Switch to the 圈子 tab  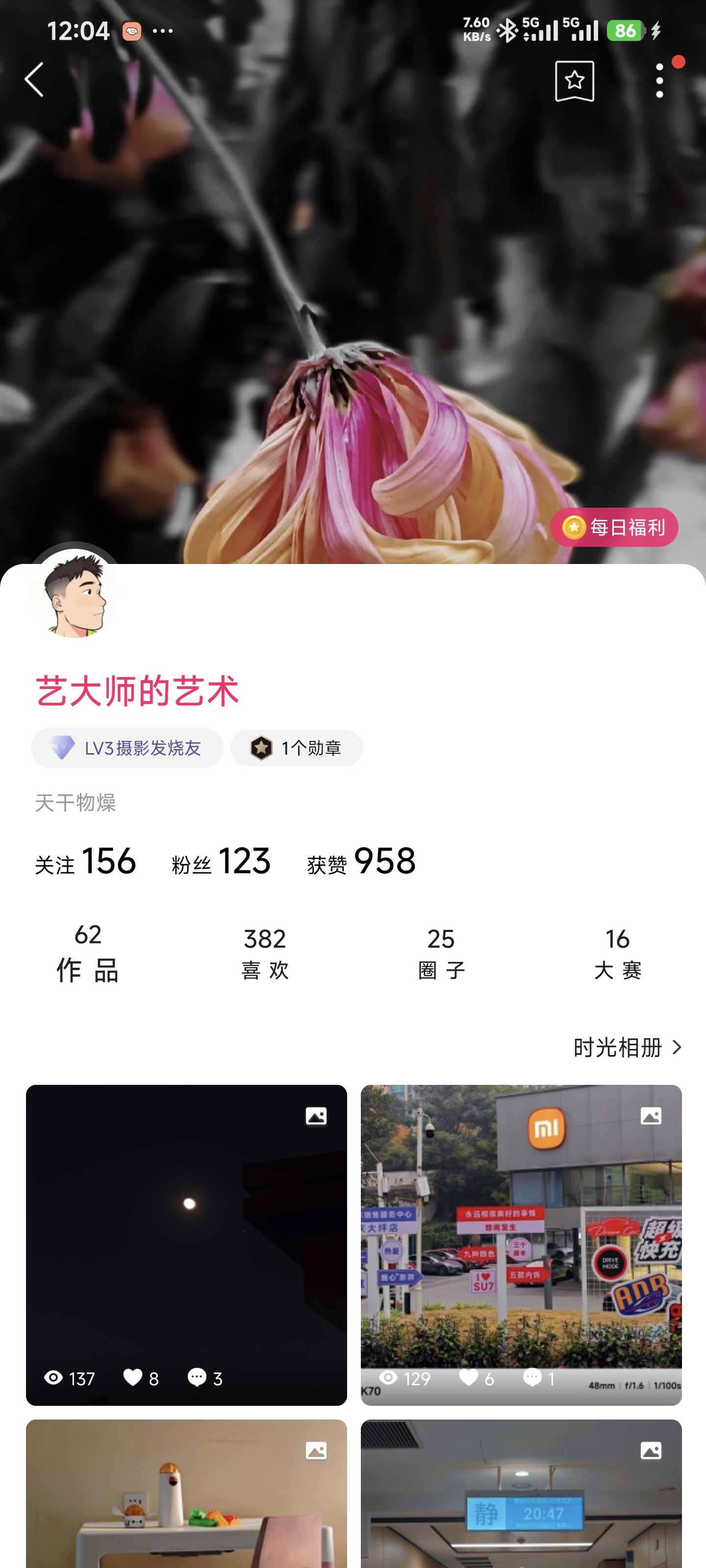click(441, 953)
